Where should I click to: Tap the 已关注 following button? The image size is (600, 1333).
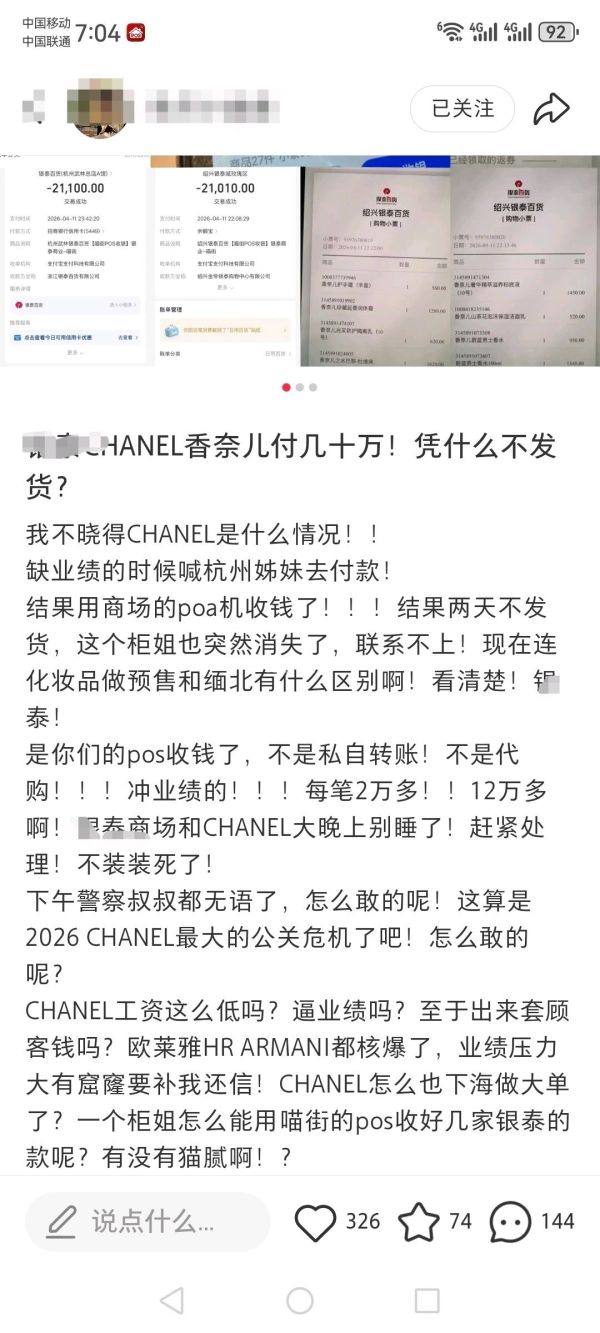tap(462, 109)
